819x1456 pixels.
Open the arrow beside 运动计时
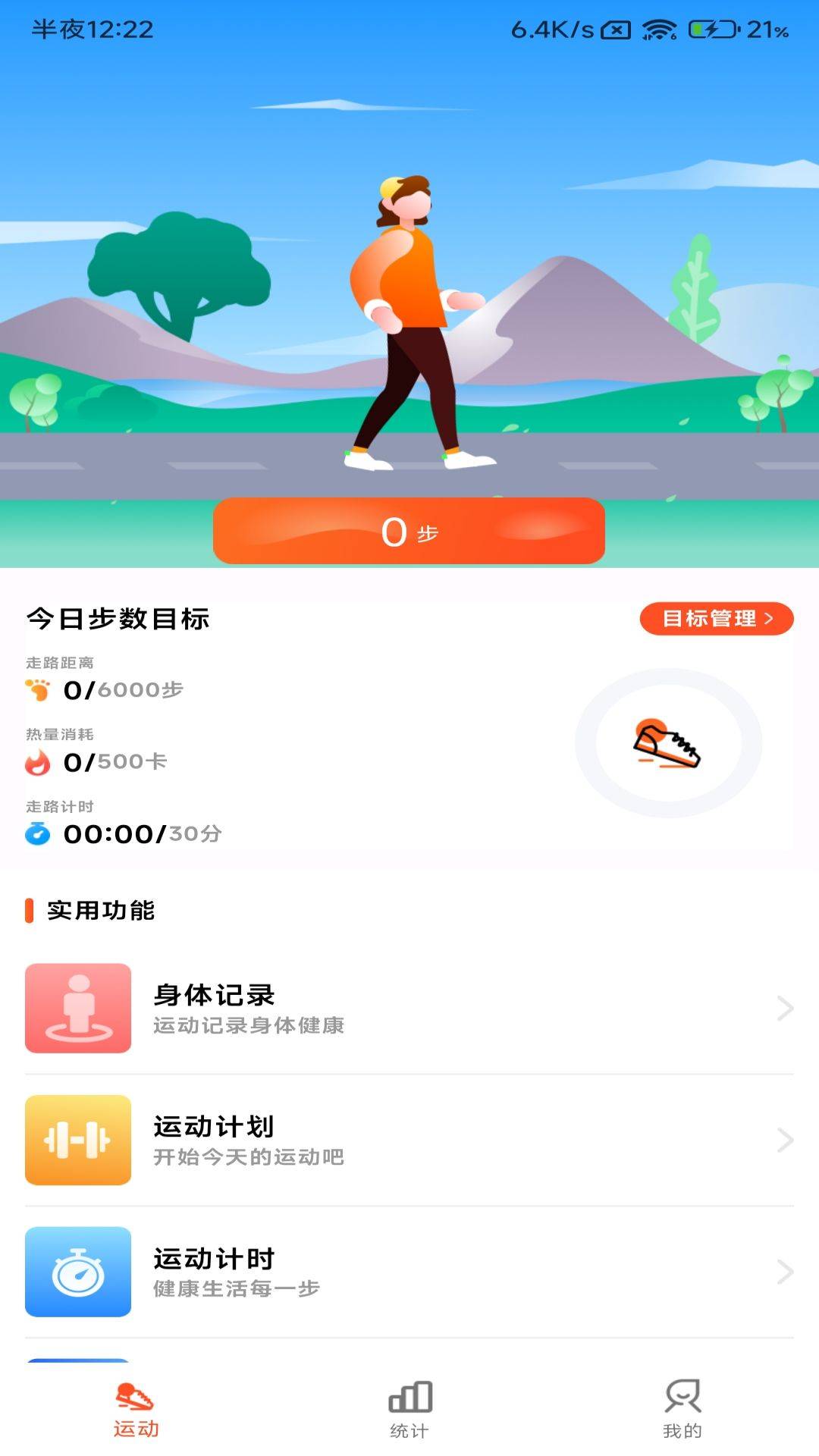[x=785, y=1269]
